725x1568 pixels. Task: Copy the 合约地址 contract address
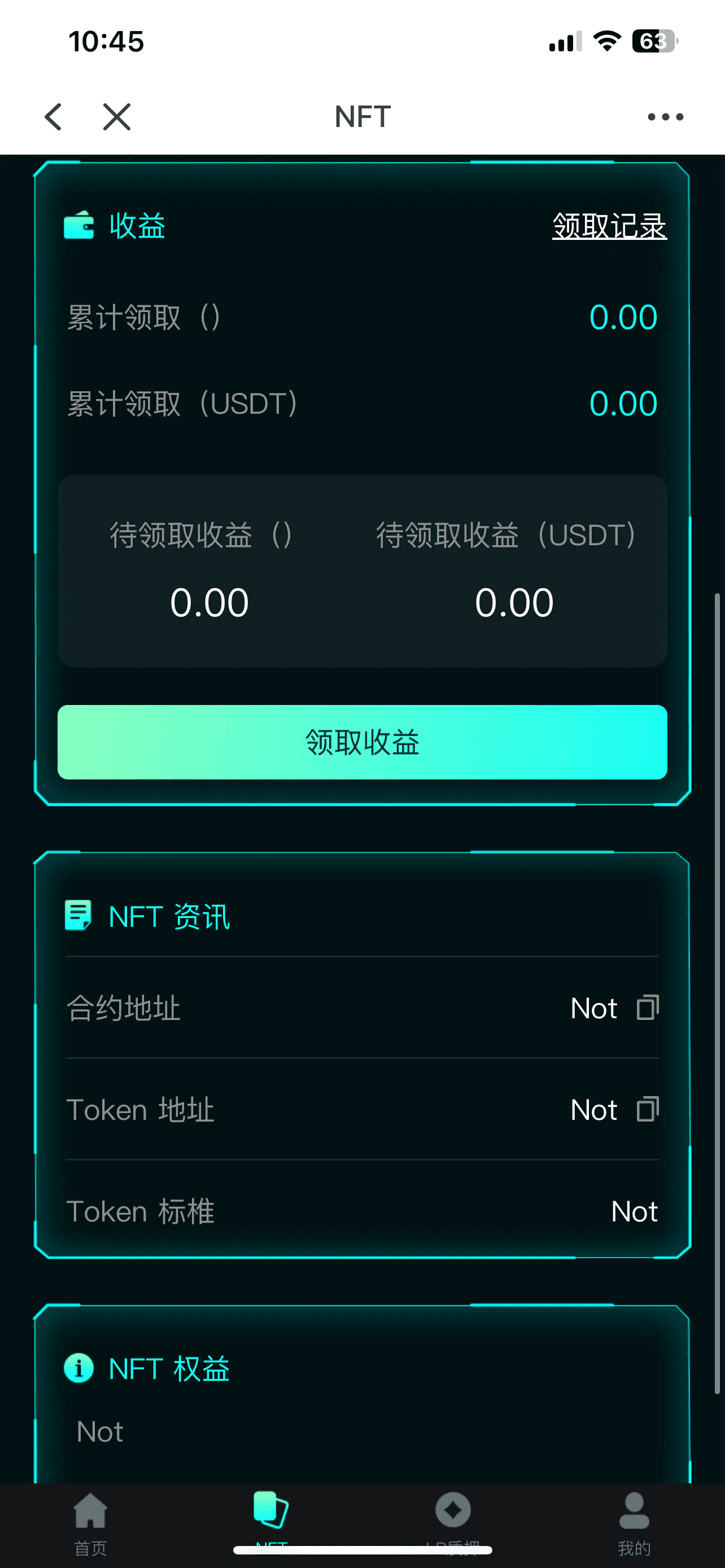648,1008
